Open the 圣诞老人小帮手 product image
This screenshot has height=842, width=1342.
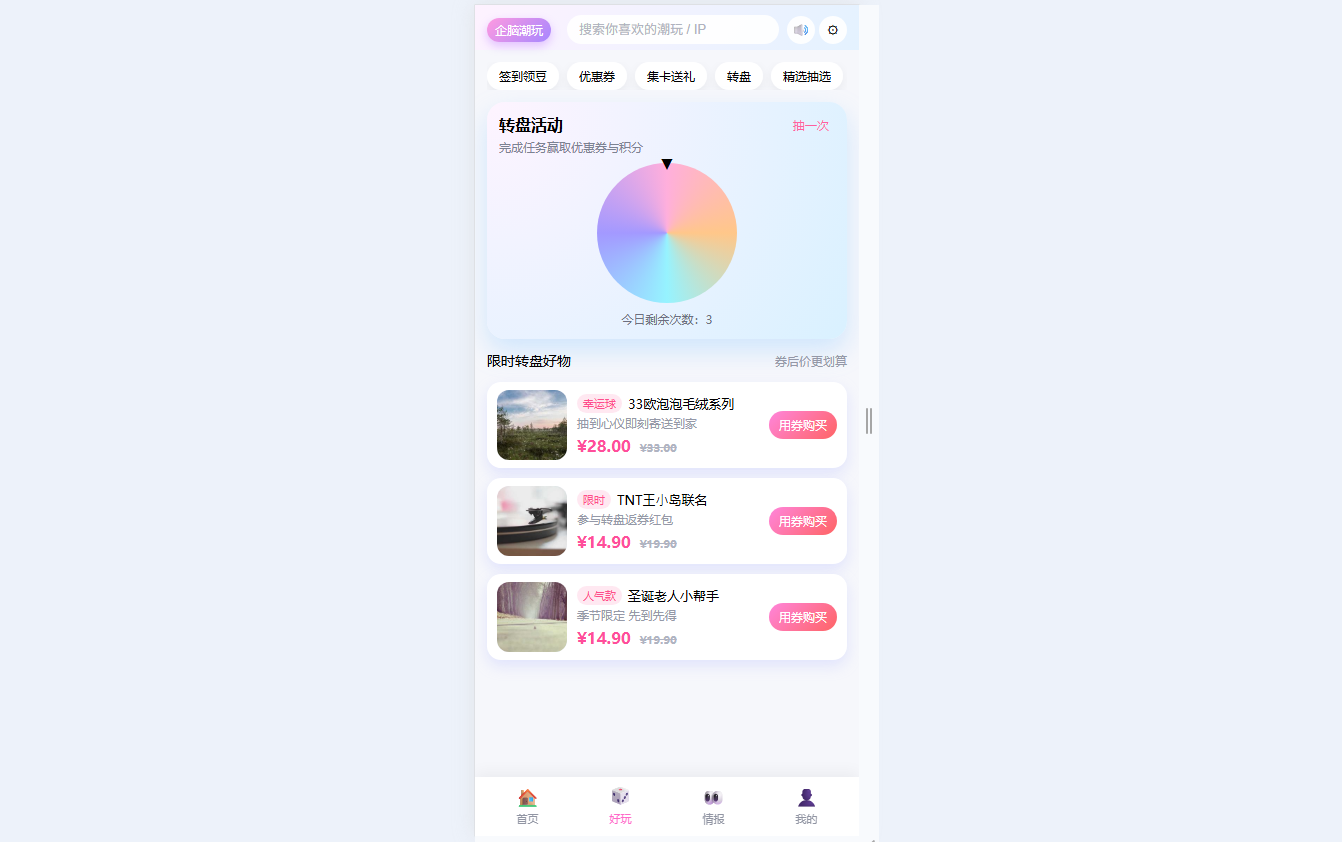coord(532,617)
